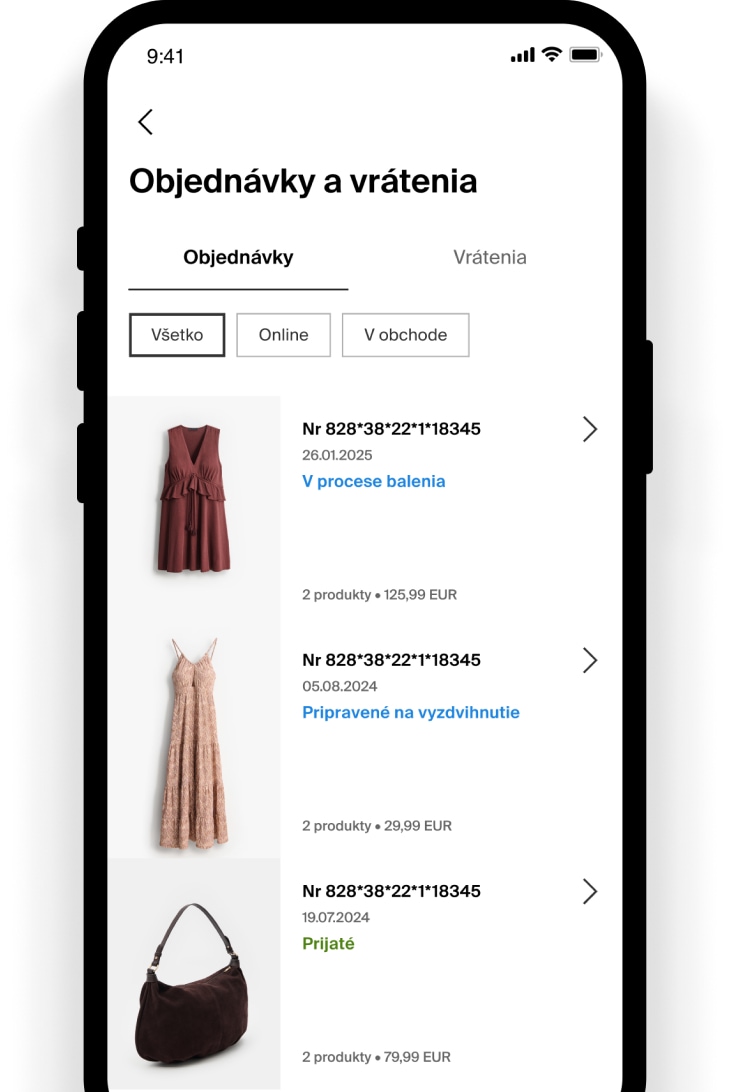Screen dimensions: 729x1092
Task: Switch to the Vrátenia tab
Action: [489, 257]
